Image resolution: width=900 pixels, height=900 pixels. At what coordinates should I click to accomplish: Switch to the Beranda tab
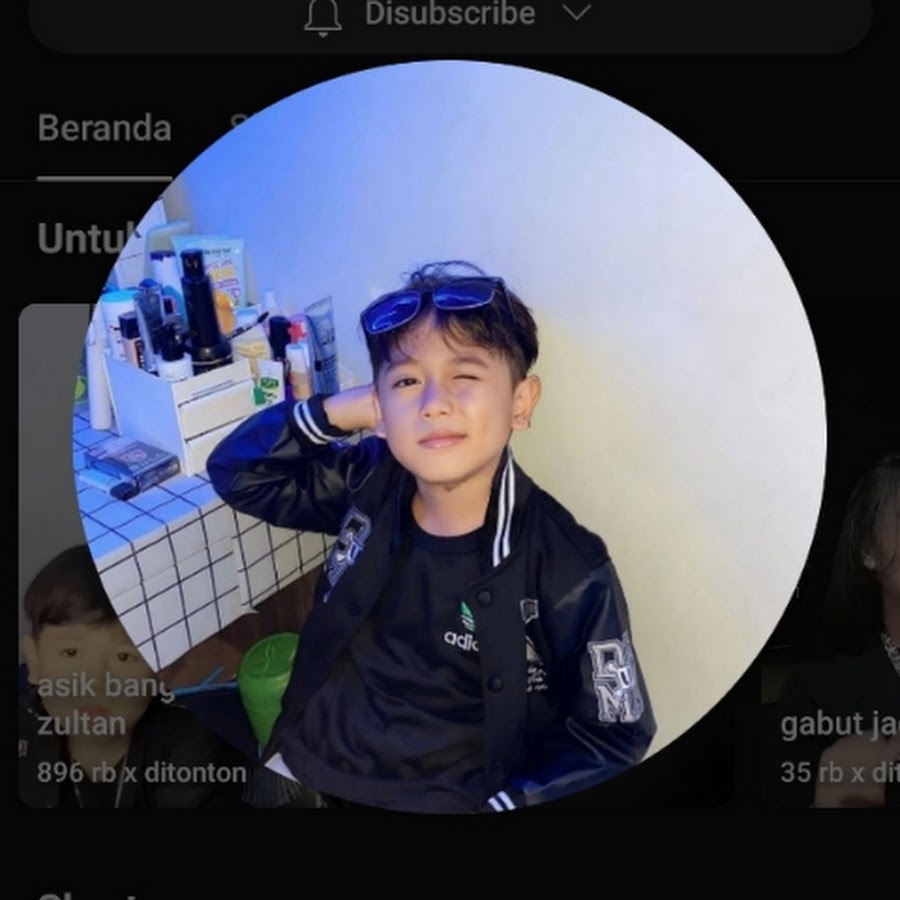coord(104,129)
